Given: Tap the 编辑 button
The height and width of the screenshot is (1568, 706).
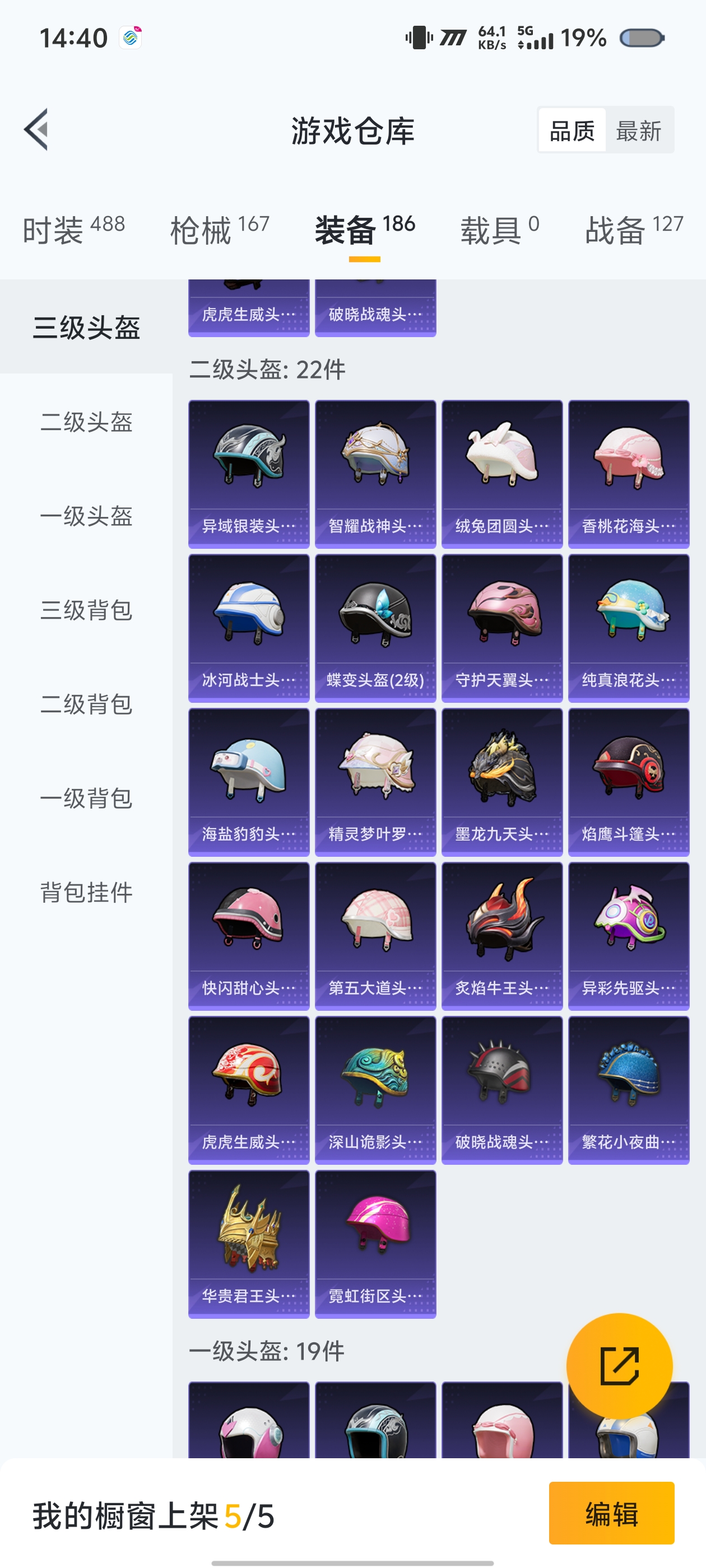Looking at the screenshot, I should (611, 1513).
